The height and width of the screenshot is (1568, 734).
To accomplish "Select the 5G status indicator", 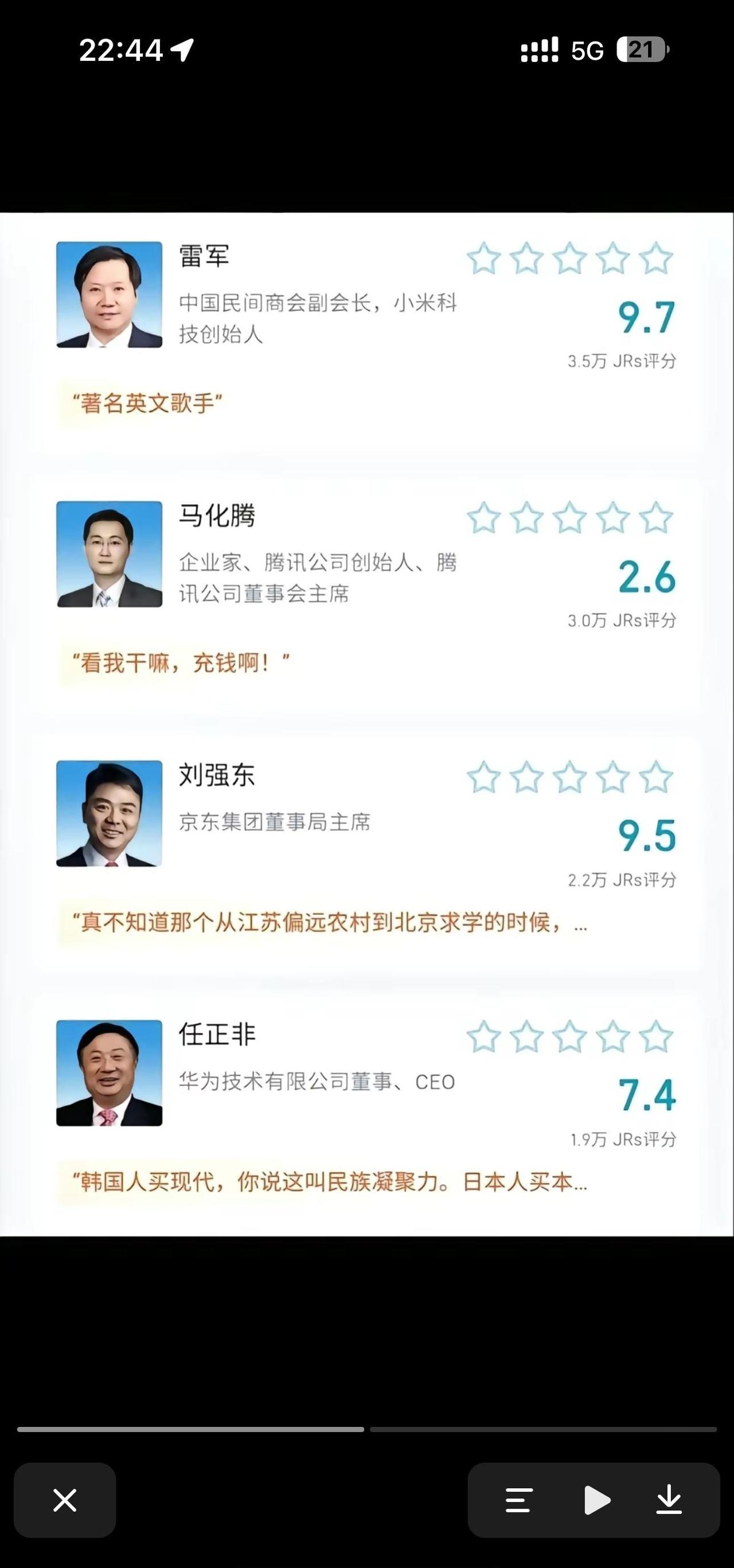I will [585, 51].
